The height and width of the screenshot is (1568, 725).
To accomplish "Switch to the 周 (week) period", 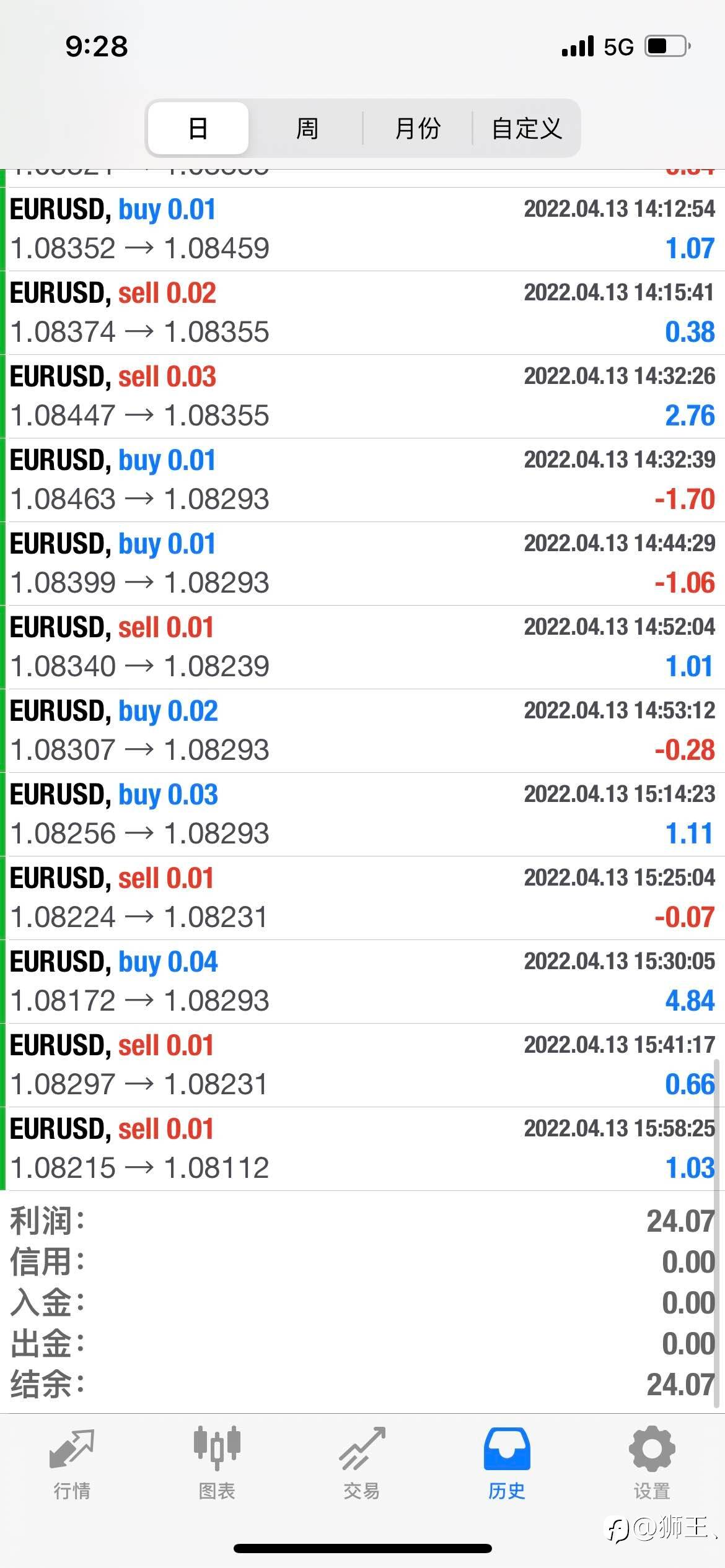I will click(x=307, y=128).
